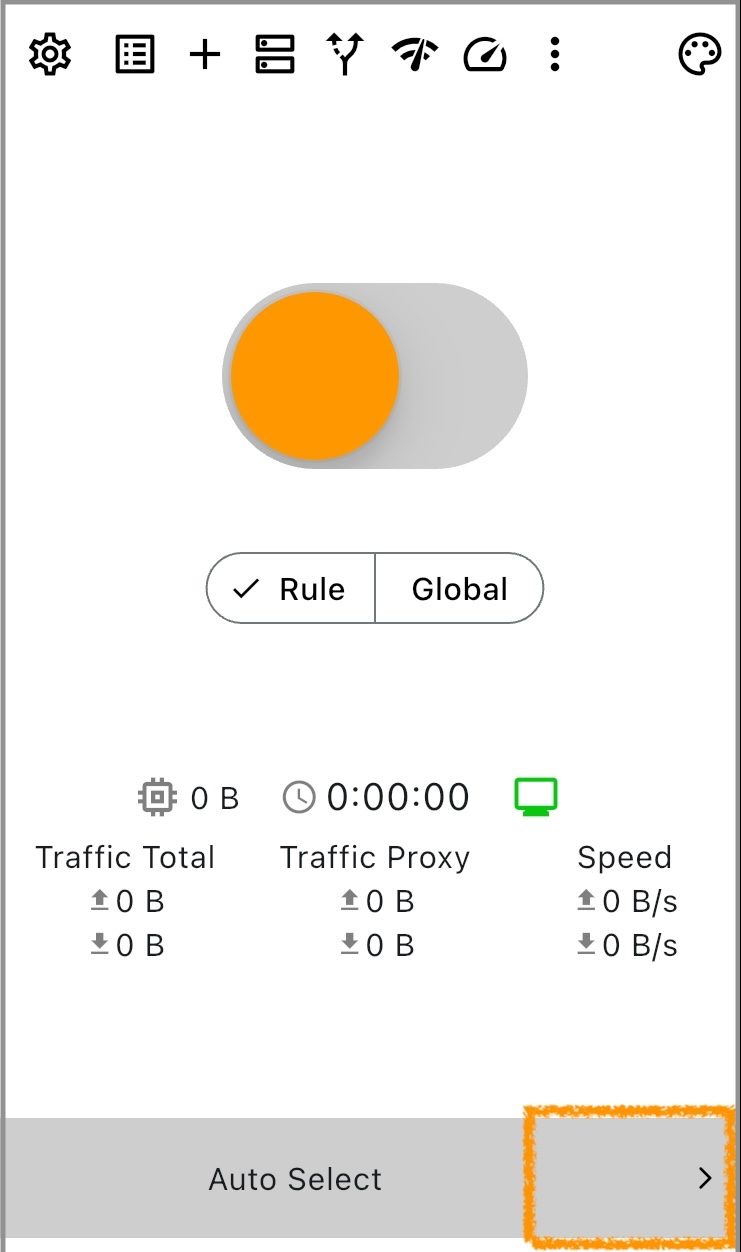Open the routing split-arrow icon
The width and height of the screenshot is (741, 1252).
pyautogui.click(x=345, y=54)
